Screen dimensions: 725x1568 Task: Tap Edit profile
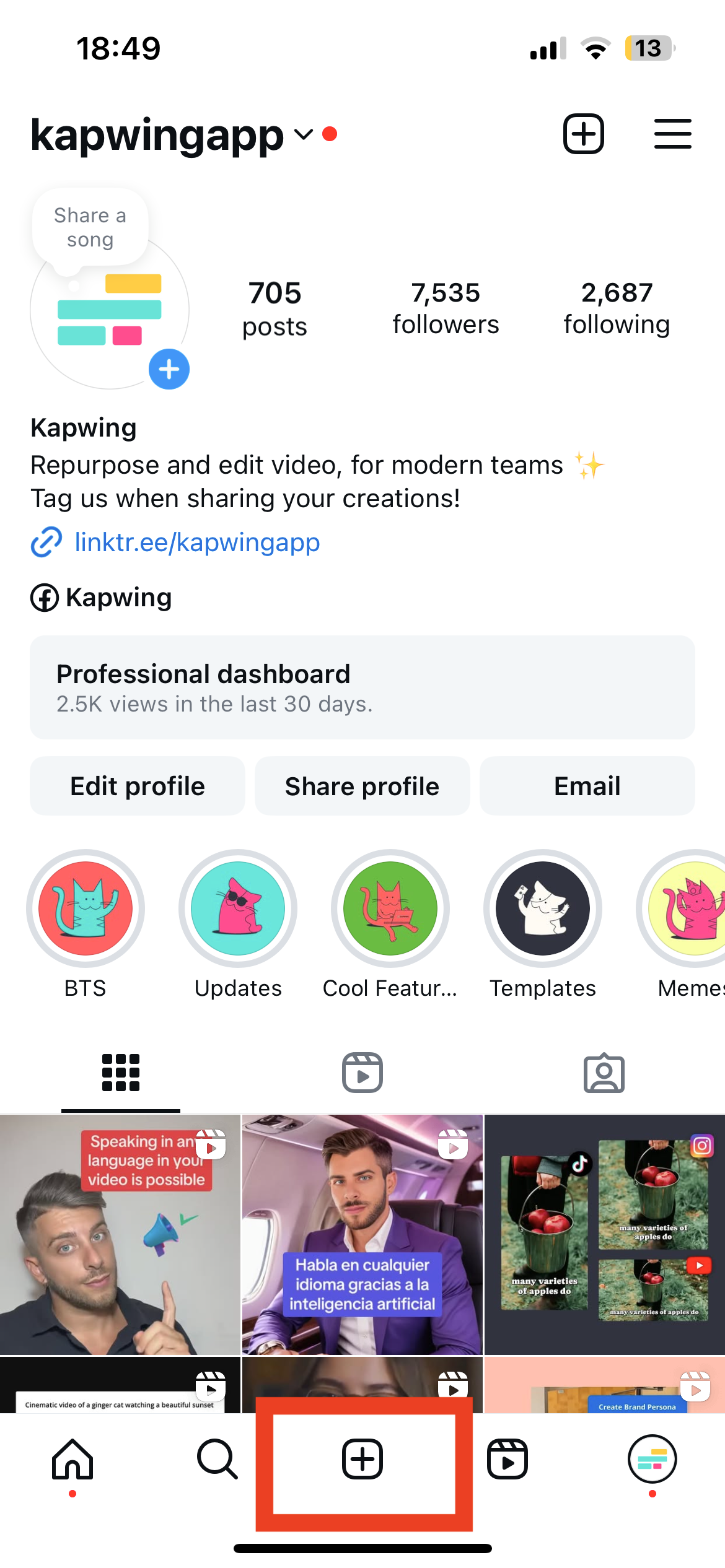click(138, 786)
